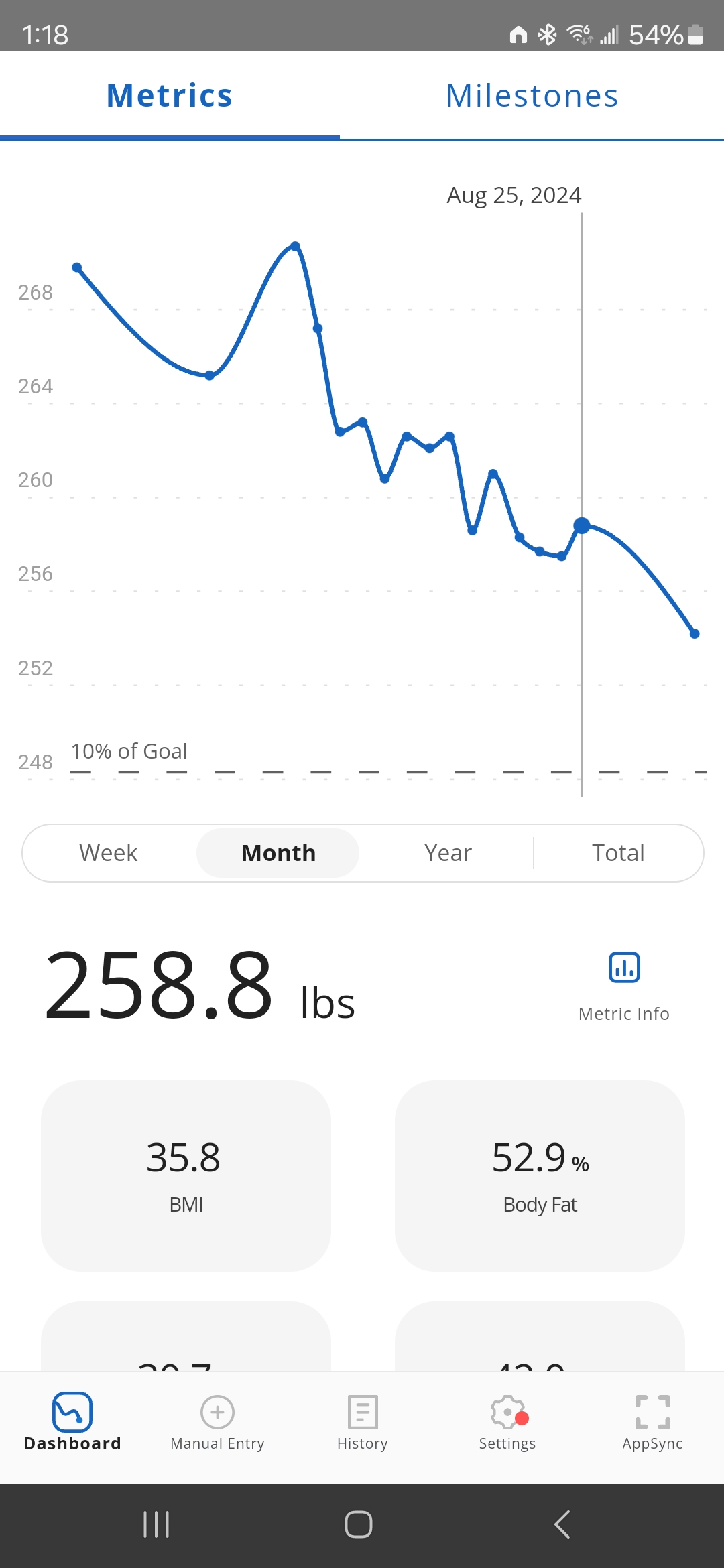Open Metric Info
Viewport: 724px width, 1568px height.
(x=624, y=986)
